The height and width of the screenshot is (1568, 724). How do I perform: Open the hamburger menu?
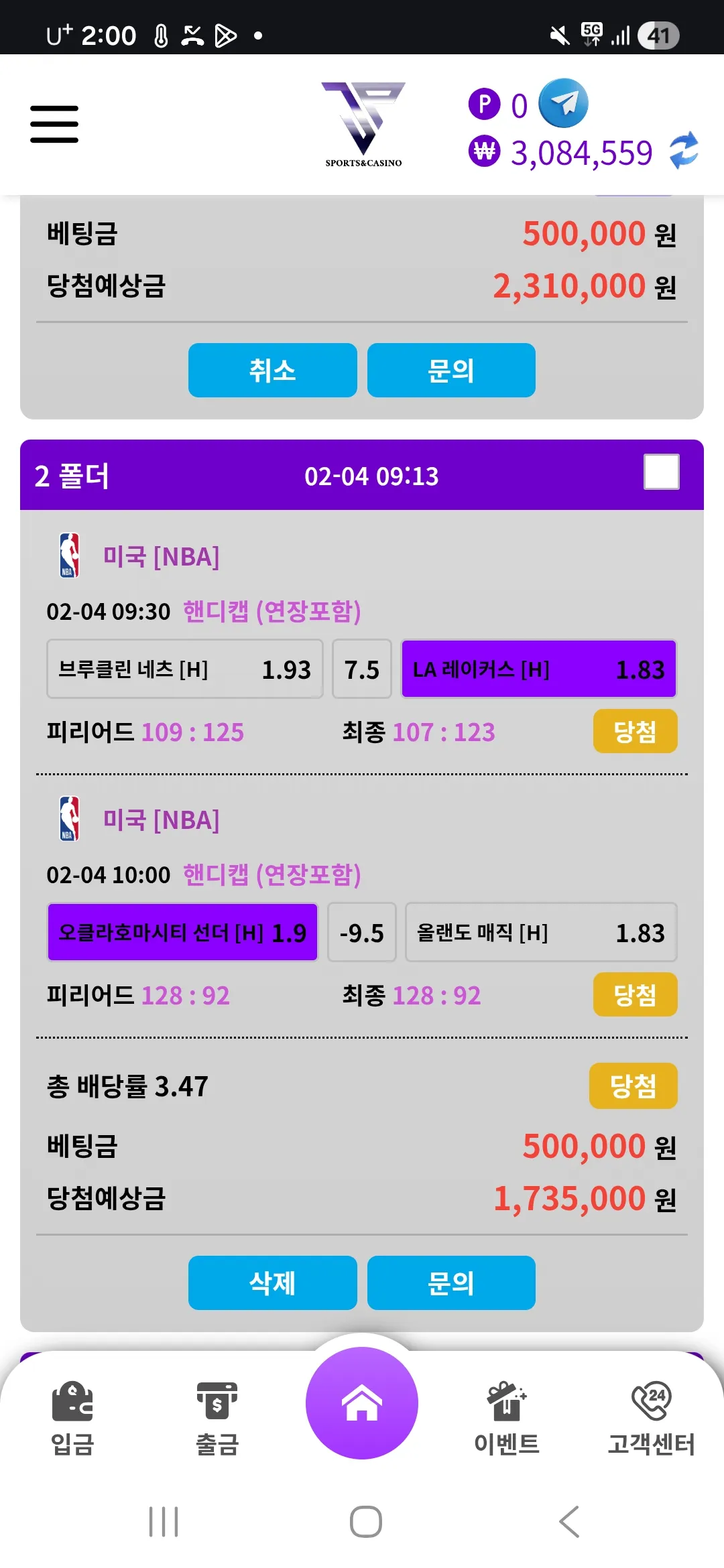pyautogui.click(x=54, y=124)
